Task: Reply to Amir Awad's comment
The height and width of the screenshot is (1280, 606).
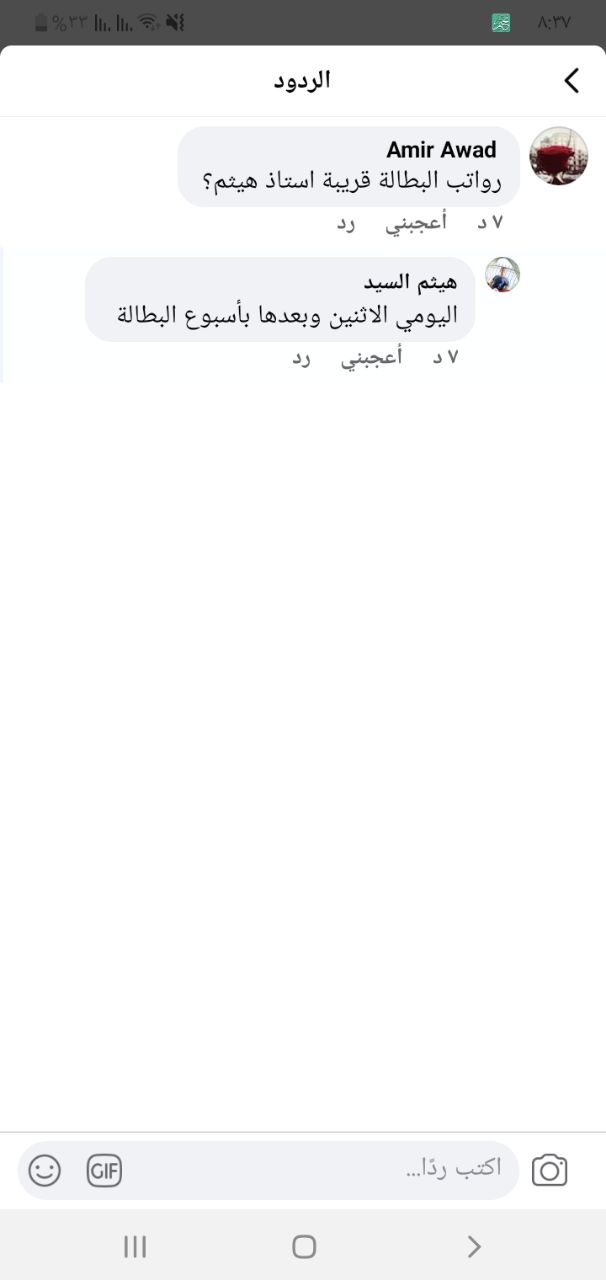Action: click(346, 222)
